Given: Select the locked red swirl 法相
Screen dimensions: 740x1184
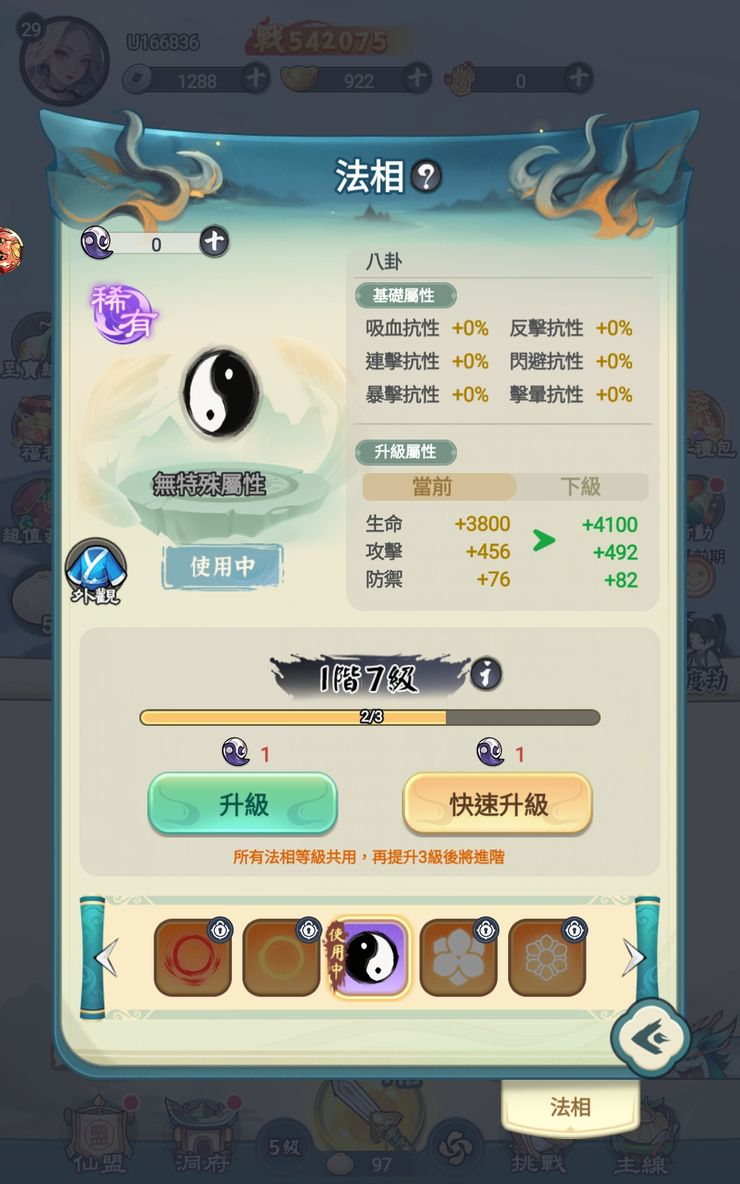Looking at the screenshot, I should [x=192, y=958].
